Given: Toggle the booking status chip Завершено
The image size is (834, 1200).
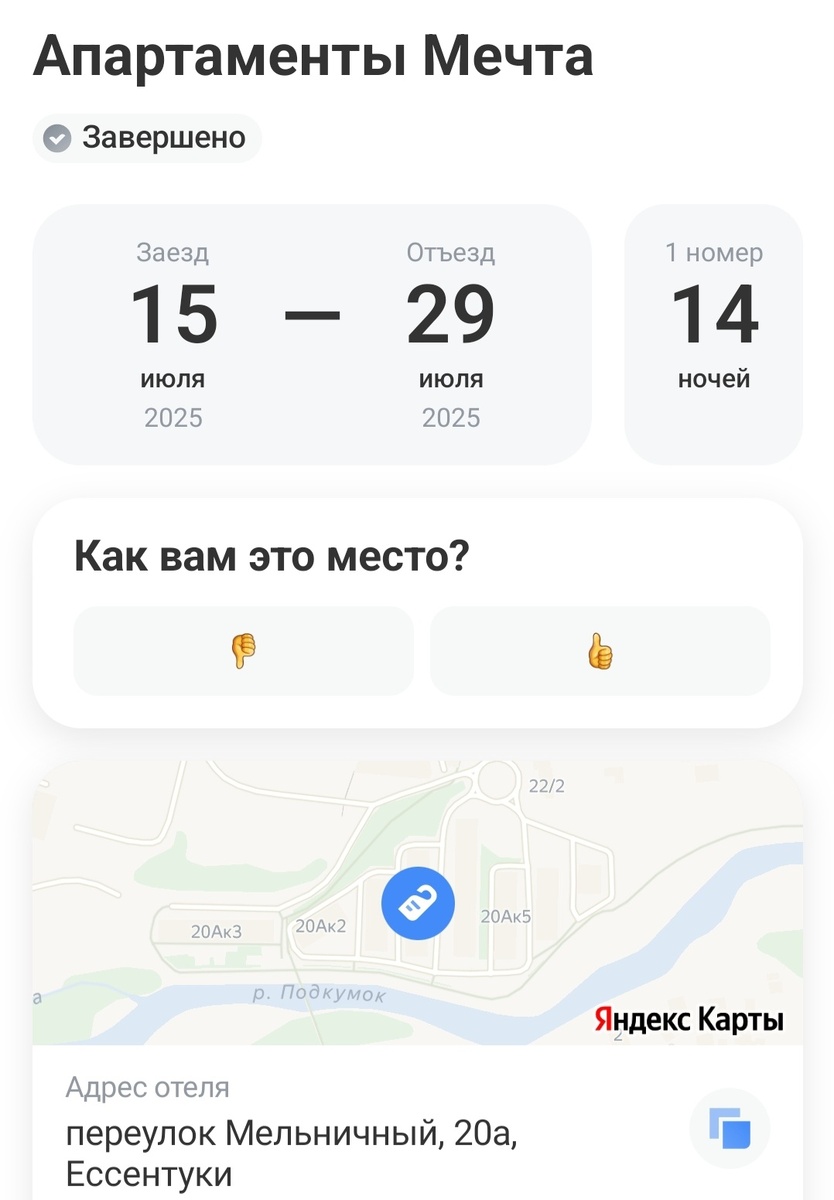Looking at the screenshot, I should [146, 138].
